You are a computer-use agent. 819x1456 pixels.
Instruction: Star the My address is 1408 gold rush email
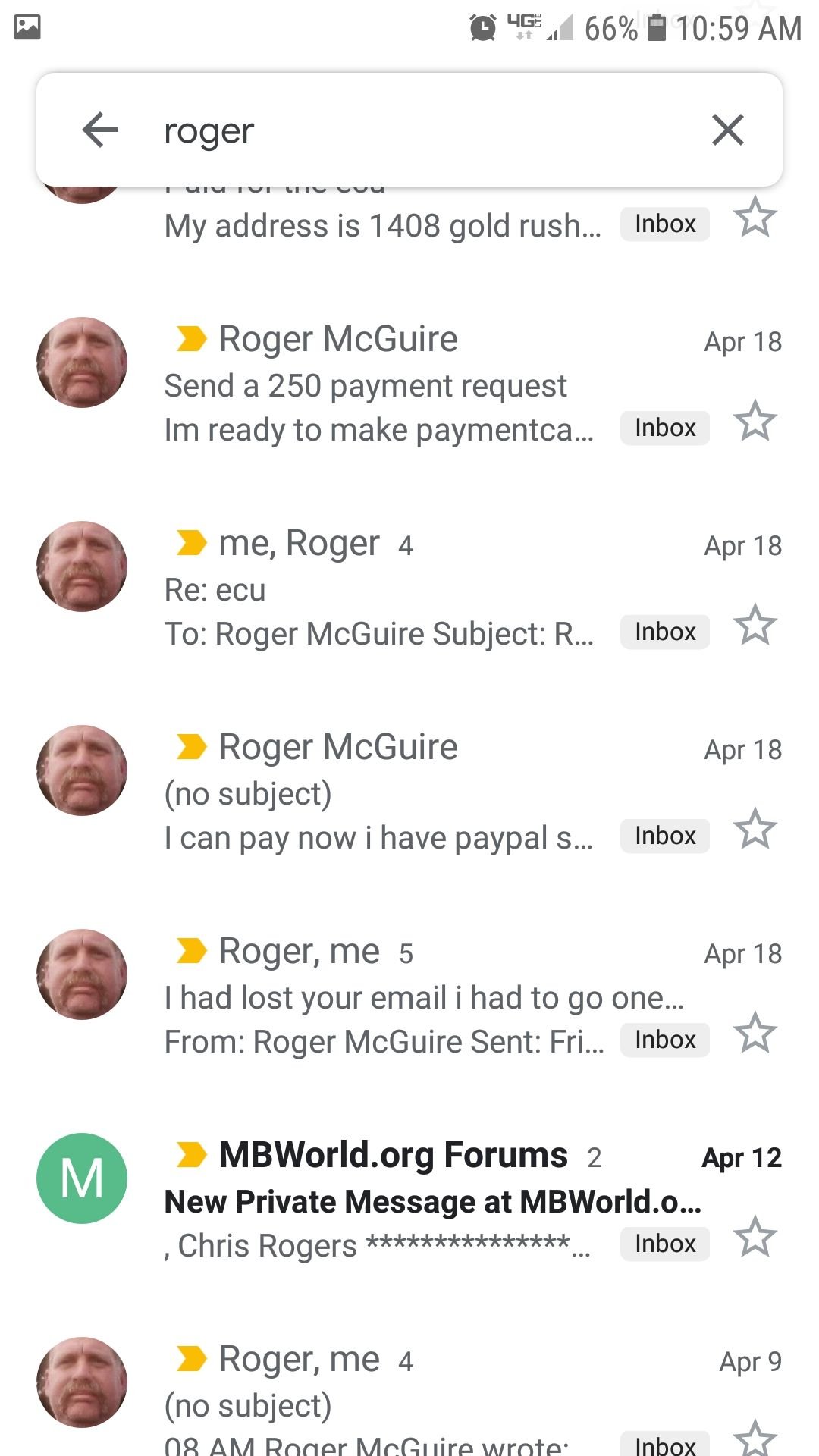(755, 217)
